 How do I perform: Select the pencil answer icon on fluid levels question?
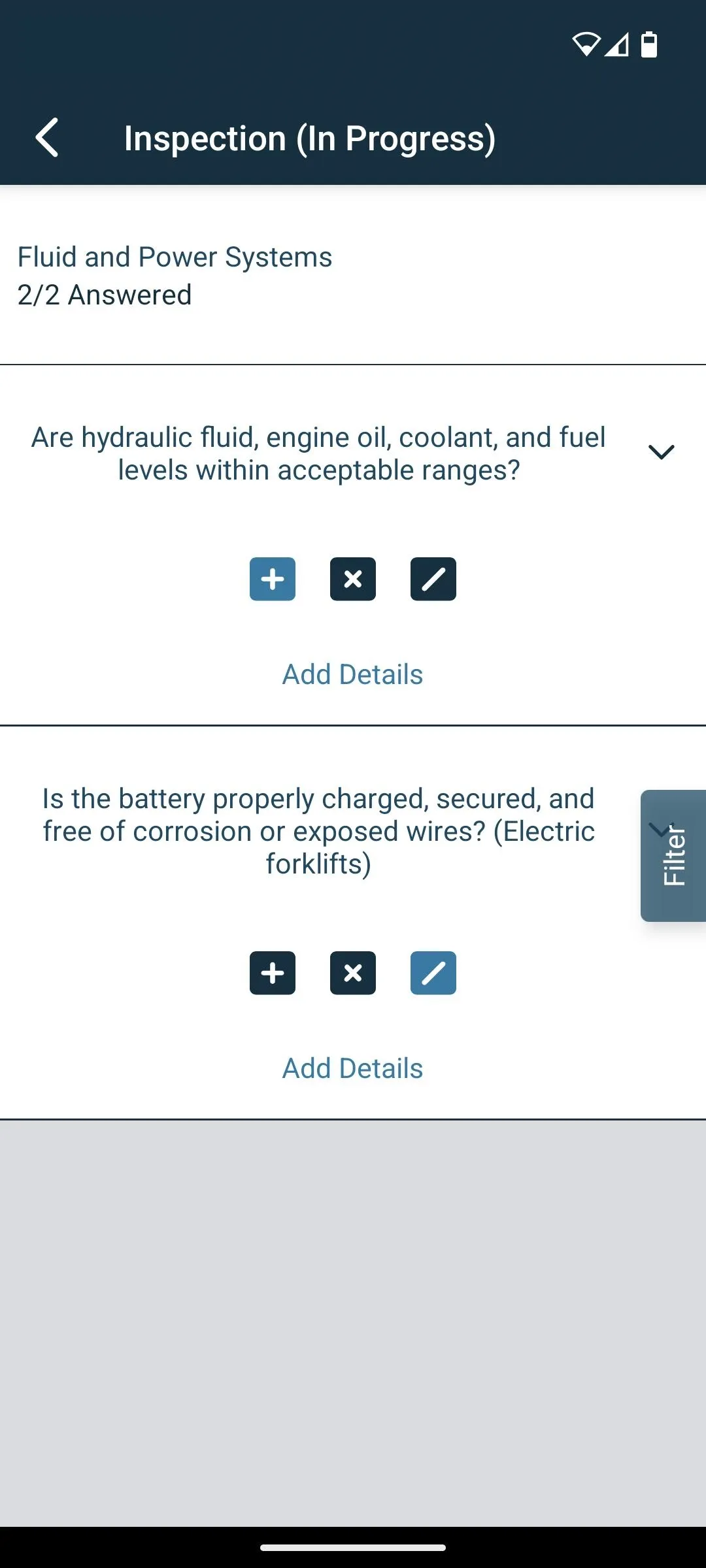click(433, 579)
